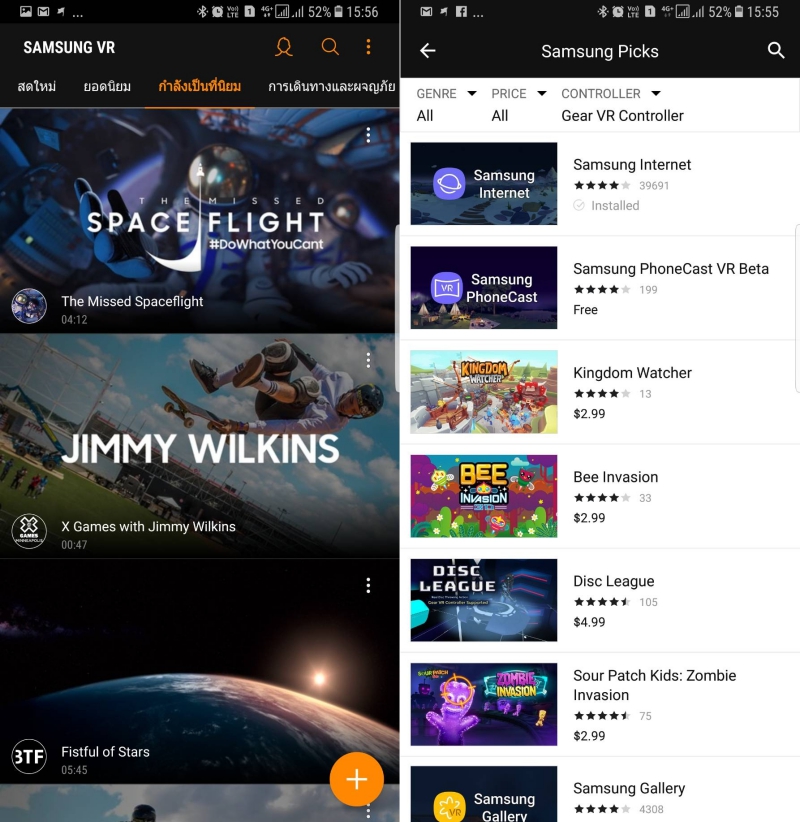Play The Missed Spaceflight video
The image size is (800, 822).
[x=200, y=220]
